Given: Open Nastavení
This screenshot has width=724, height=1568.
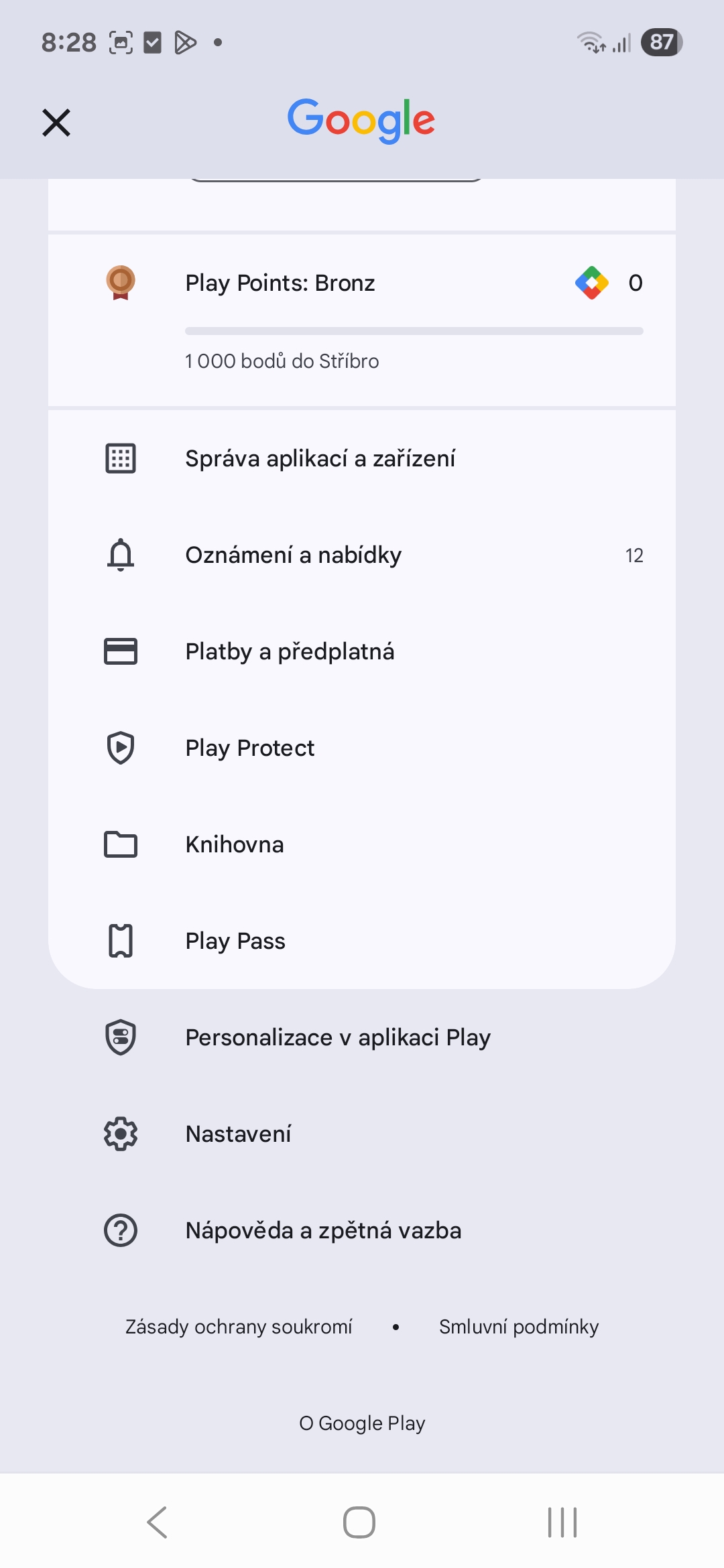Looking at the screenshot, I should tap(362, 1134).
